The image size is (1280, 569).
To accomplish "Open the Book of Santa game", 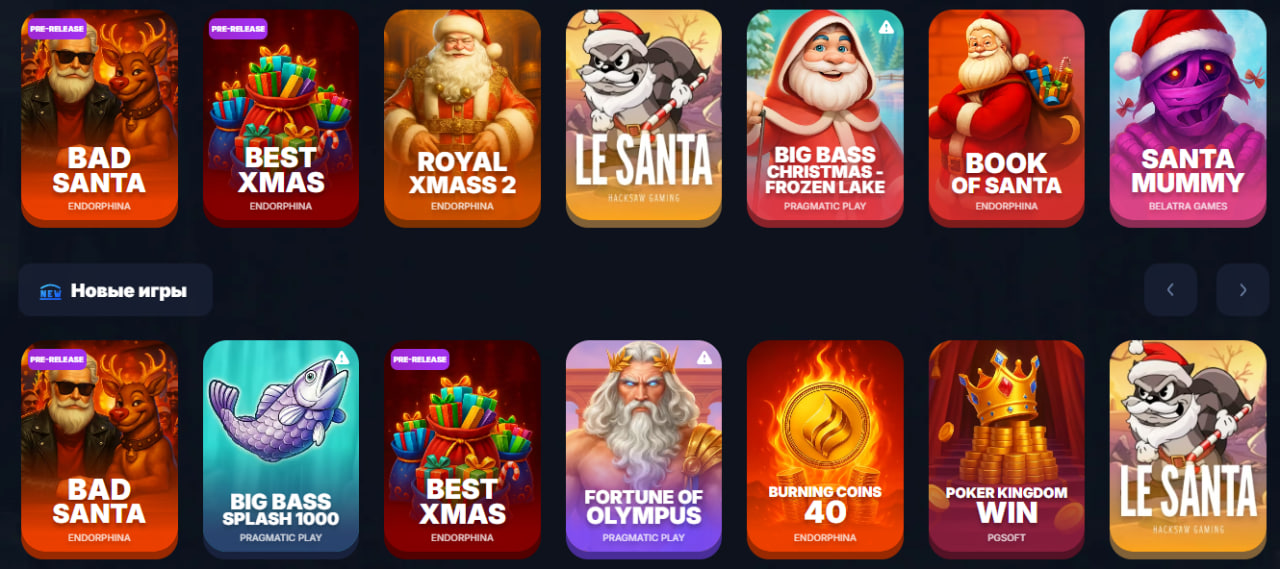I will (1006, 118).
